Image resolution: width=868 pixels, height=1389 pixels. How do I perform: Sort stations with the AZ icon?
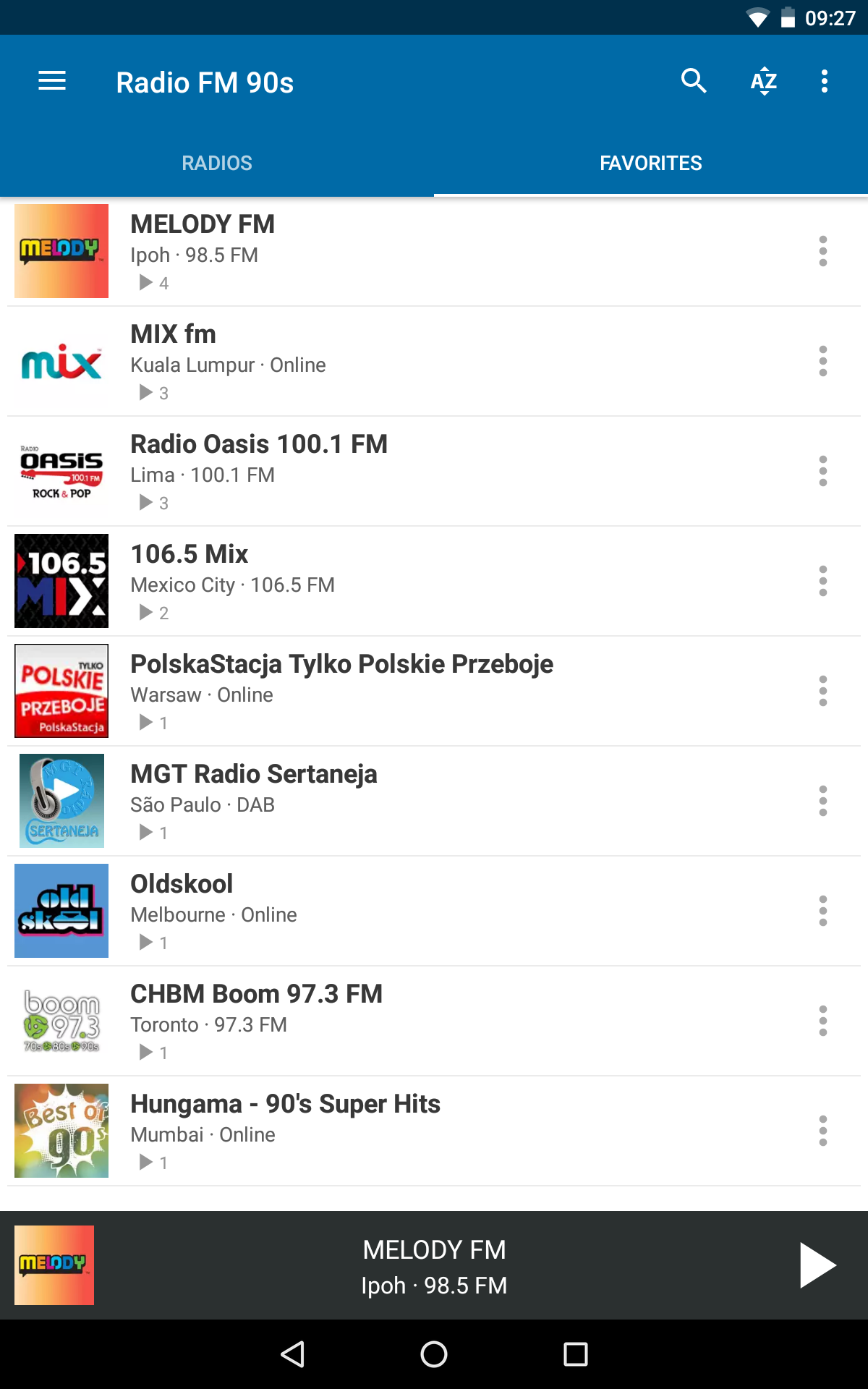(763, 81)
